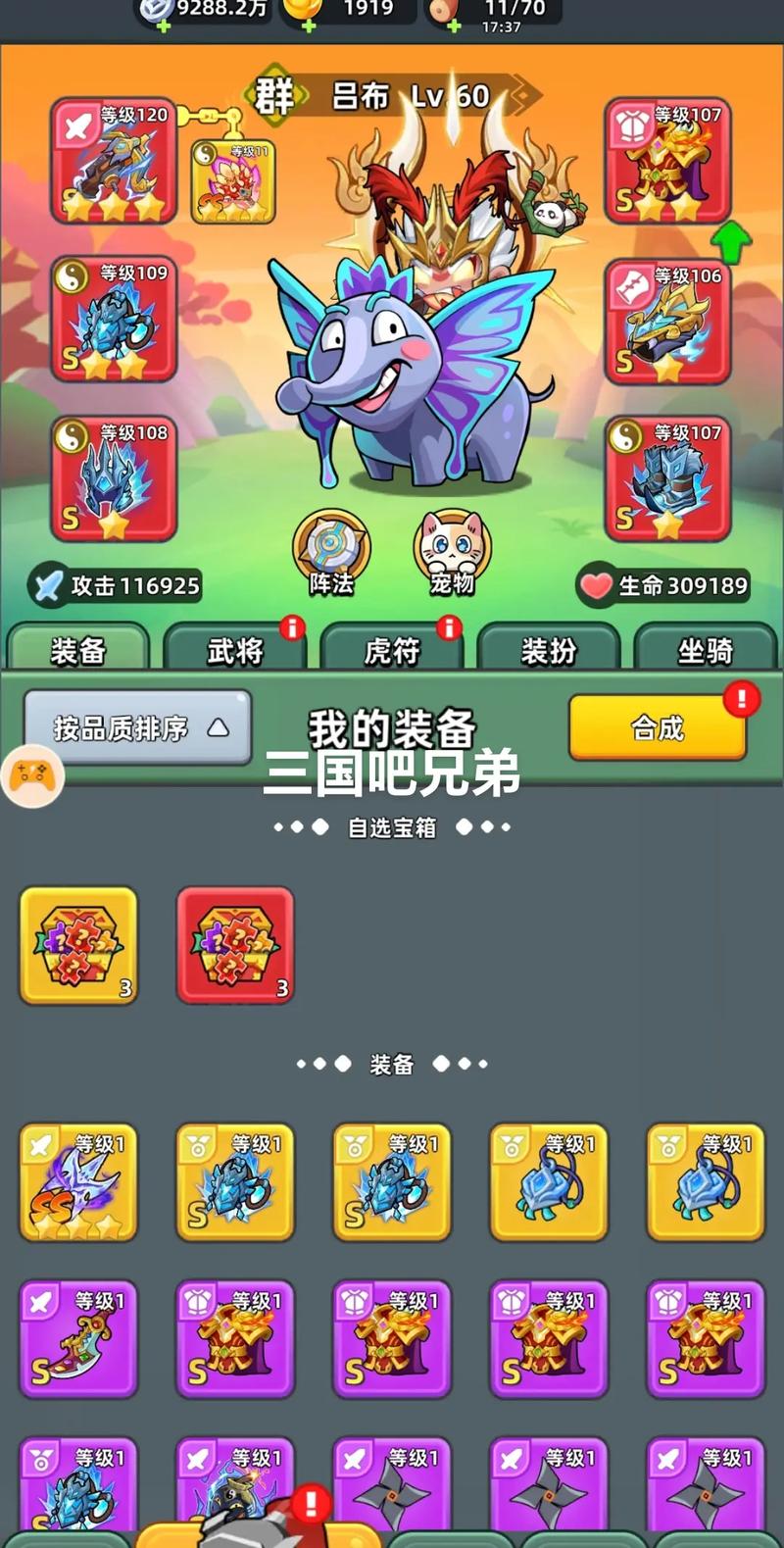The width and height of the screenshot is (784, 1548).
Task: Select equipped helmet at 等级108
Action: pyautogui.click(x=114, y=478)
